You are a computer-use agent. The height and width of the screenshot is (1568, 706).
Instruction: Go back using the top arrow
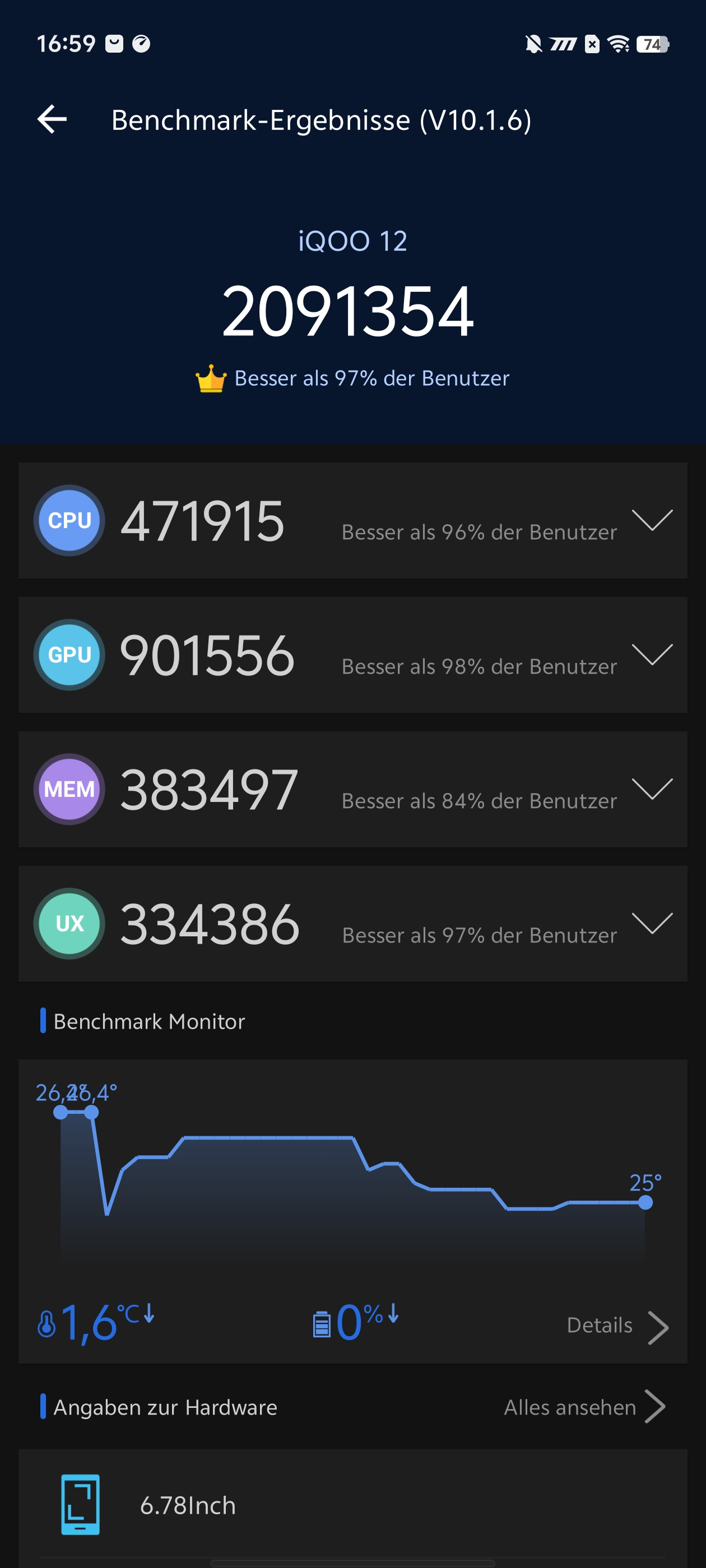[x=52, y=119]
